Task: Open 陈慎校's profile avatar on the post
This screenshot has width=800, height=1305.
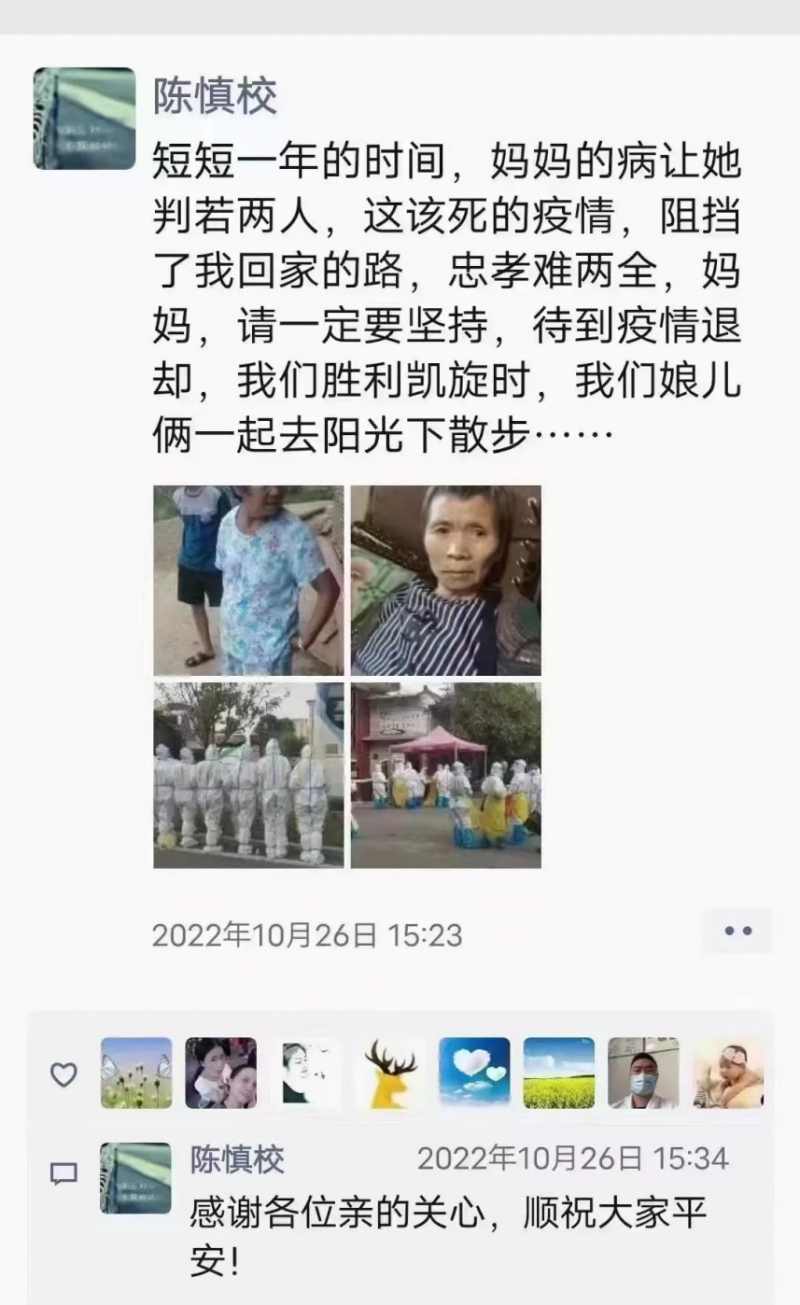Action: (x=84, y=118)
